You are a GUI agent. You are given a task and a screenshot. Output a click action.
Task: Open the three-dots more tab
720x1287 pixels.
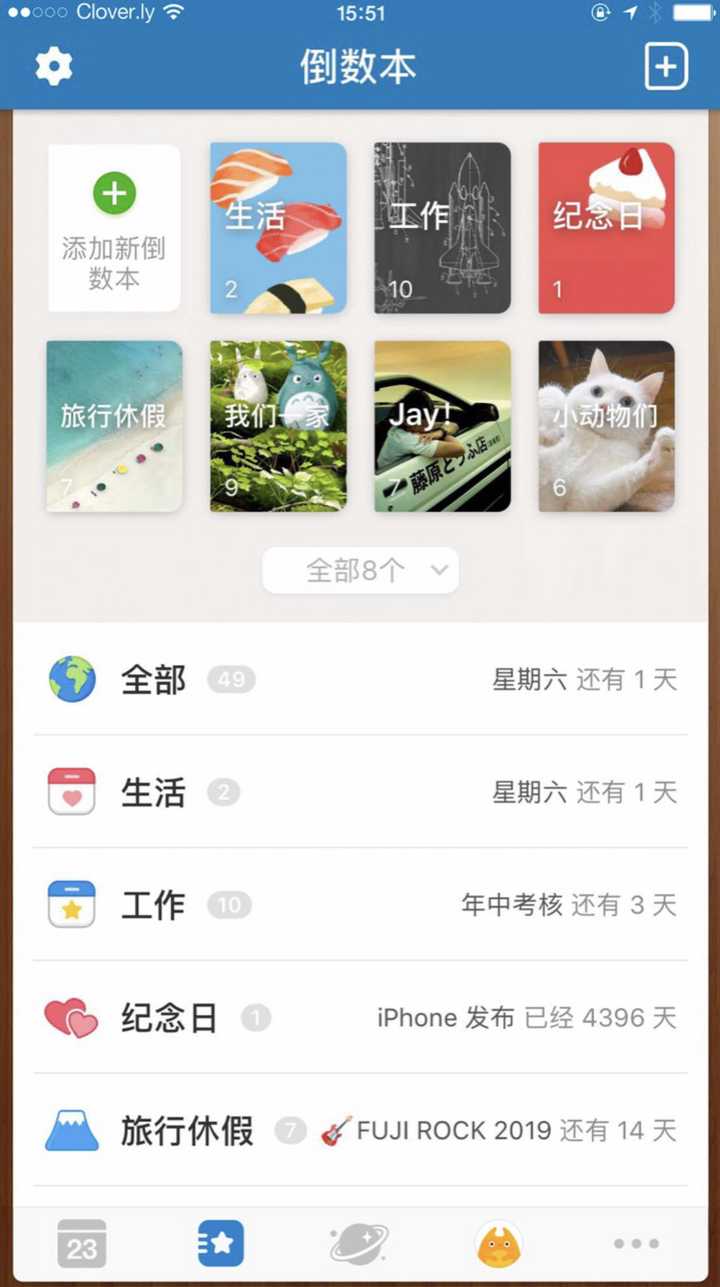point(637,1244)
